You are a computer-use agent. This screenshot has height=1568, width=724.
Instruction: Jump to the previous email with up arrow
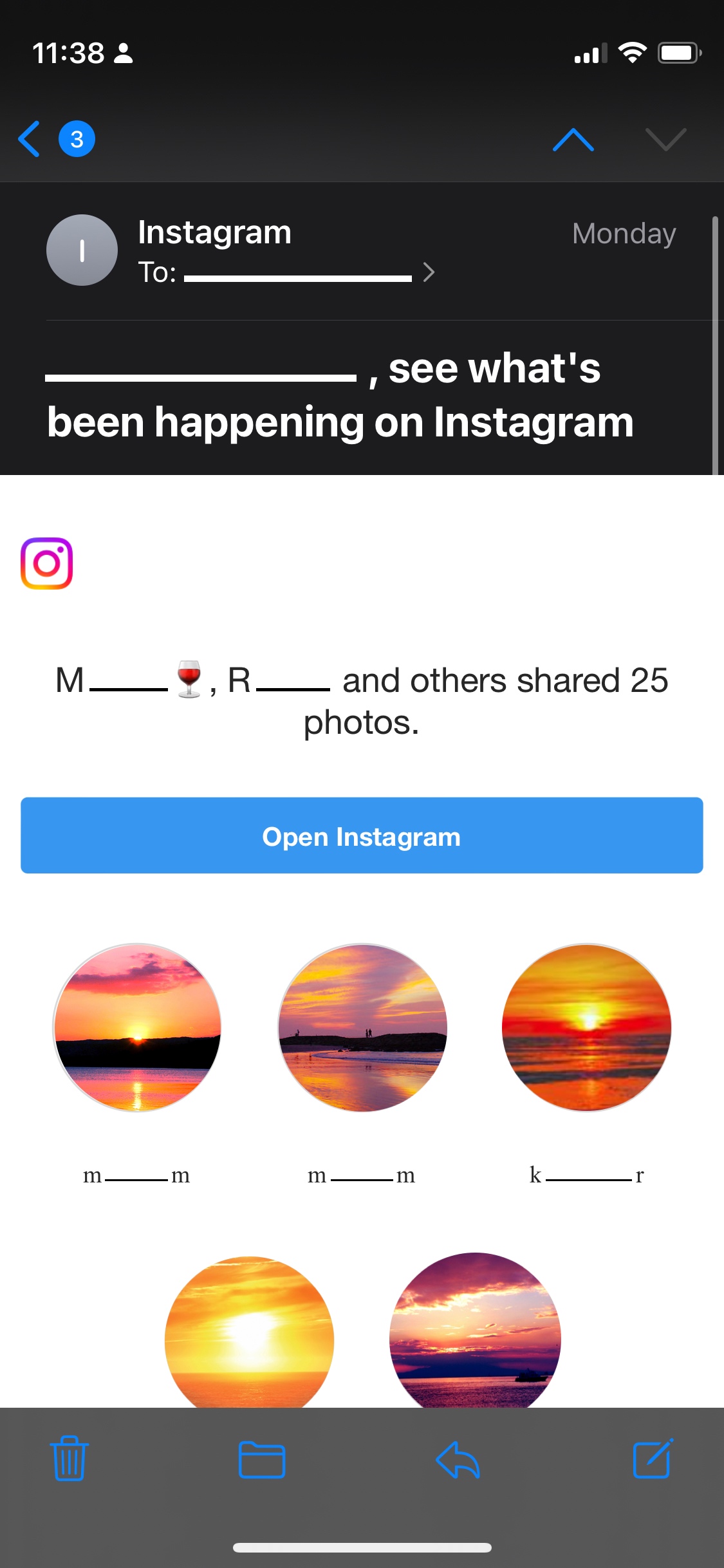click(x=573, y=139)
